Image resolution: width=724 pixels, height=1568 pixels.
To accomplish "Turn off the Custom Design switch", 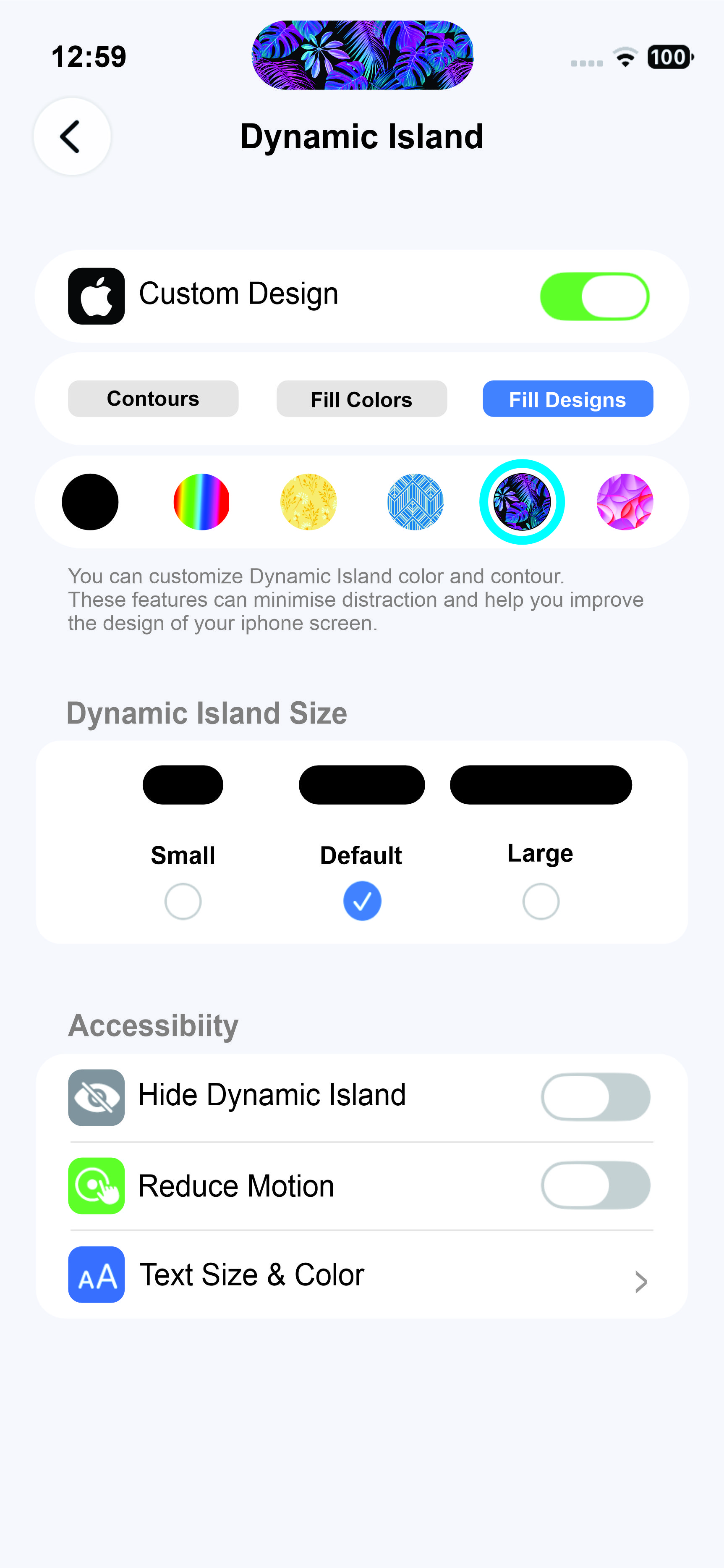I will [x=594, y=296].
